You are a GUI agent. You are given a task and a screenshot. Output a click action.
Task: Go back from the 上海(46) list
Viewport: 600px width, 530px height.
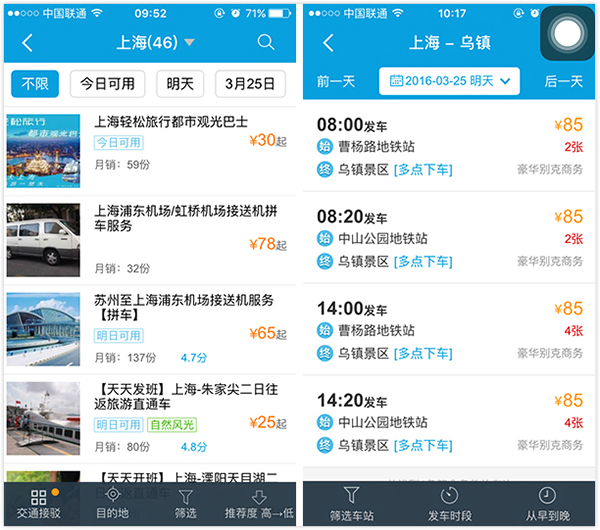click(27, 43)
